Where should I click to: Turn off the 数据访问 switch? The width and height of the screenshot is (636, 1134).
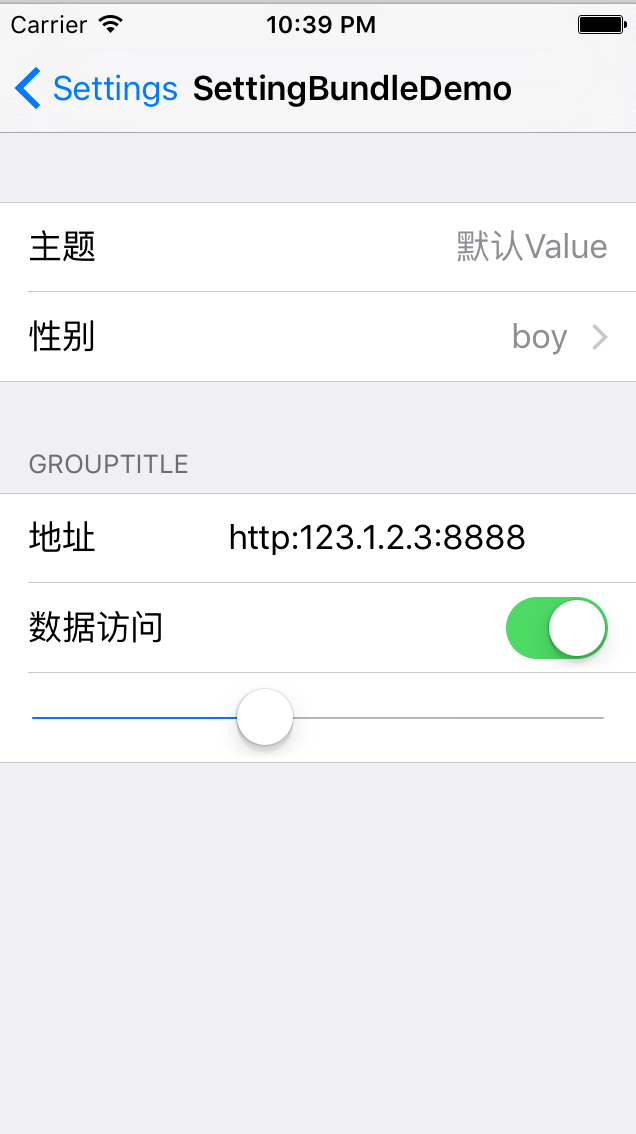coord(556,628)
